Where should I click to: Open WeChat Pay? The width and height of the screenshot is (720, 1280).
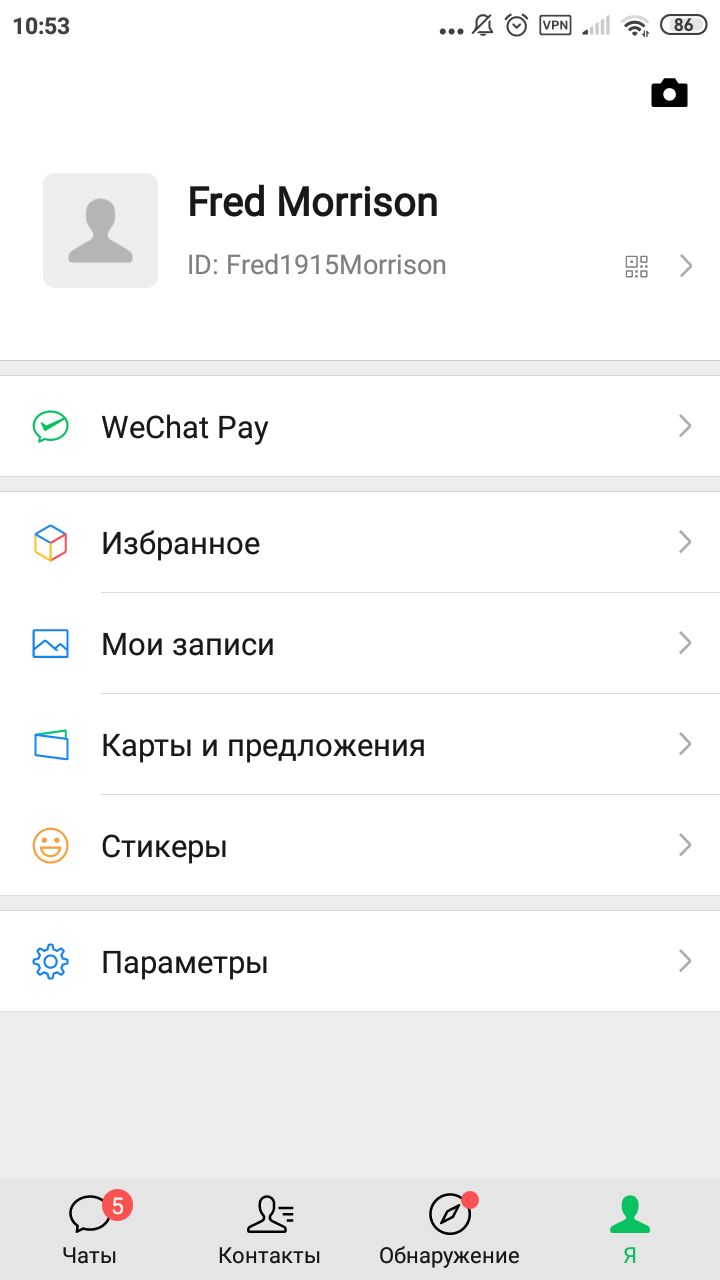(x=360, y=427)
